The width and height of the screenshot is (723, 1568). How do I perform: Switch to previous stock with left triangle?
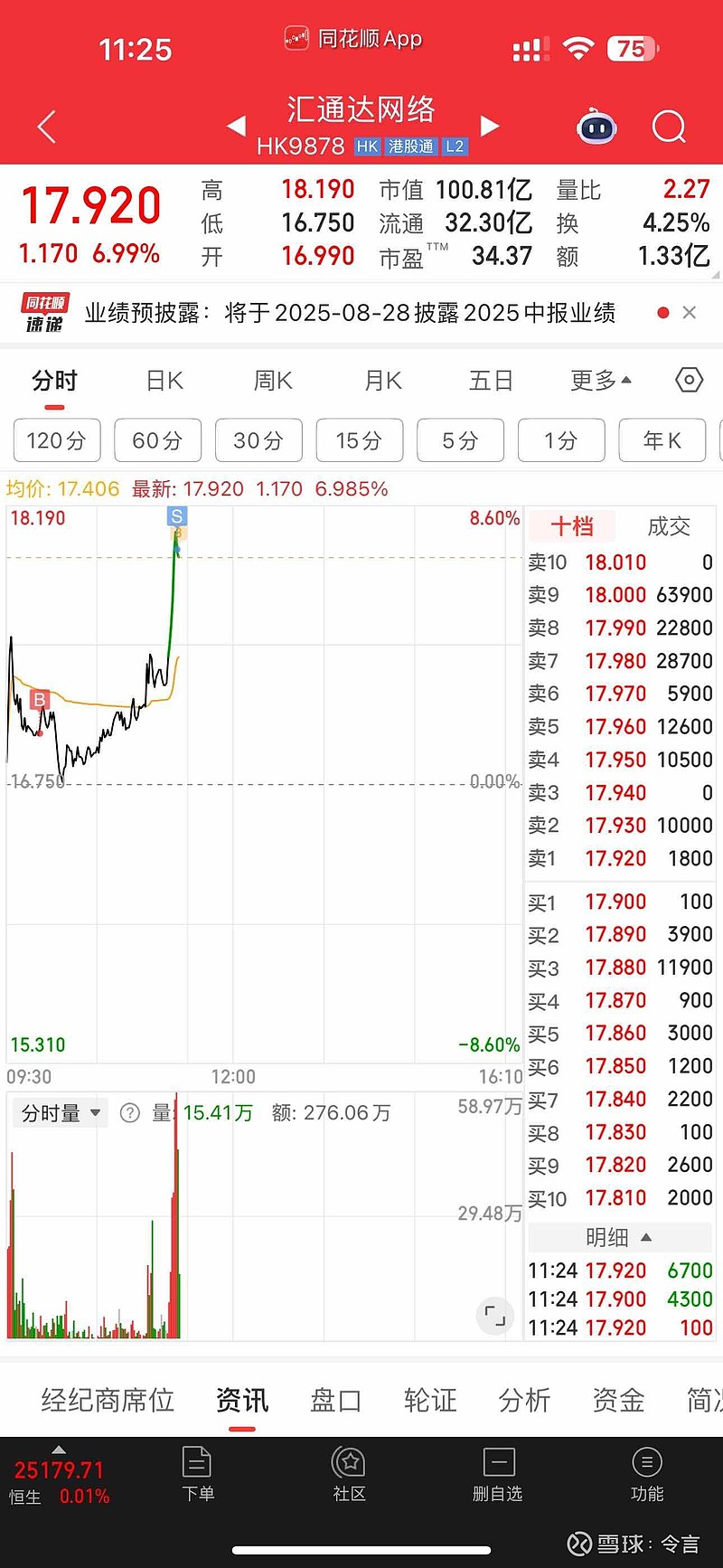click(x=236, y=126)
